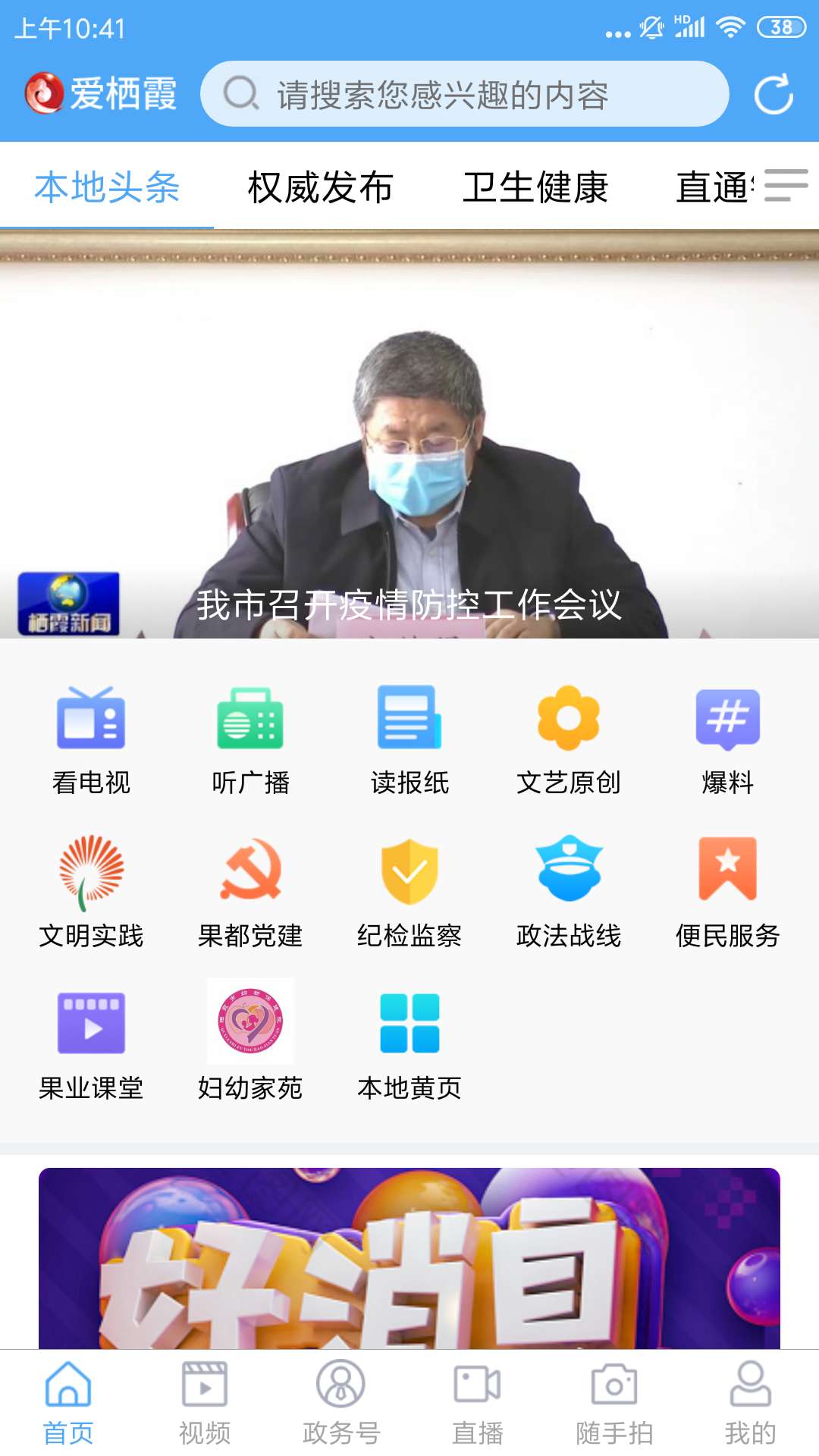The image size is (819, 1456).
Task: Open the channel list menu icon
Action: point(786,185)
